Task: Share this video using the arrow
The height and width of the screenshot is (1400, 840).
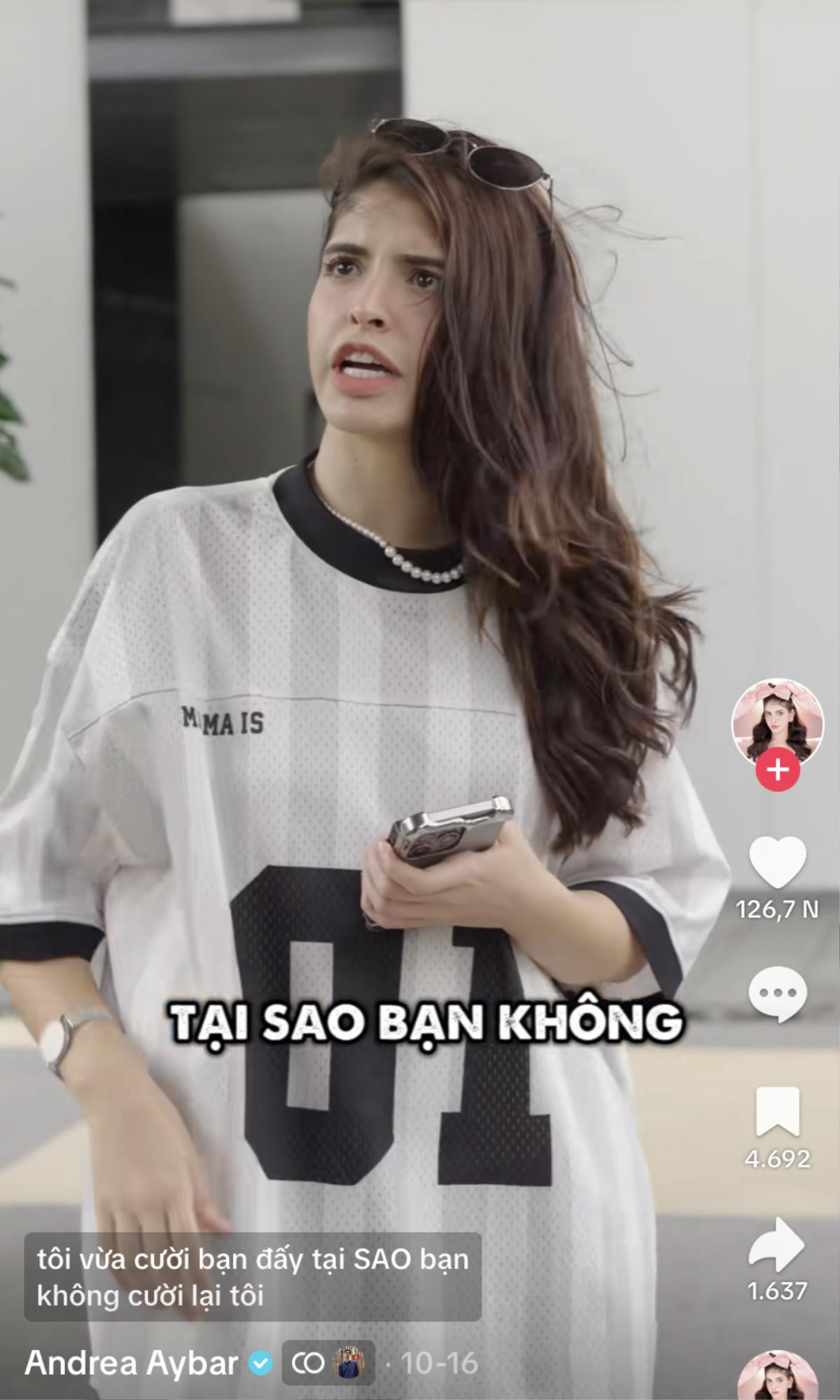Action: pos(777,1242)
